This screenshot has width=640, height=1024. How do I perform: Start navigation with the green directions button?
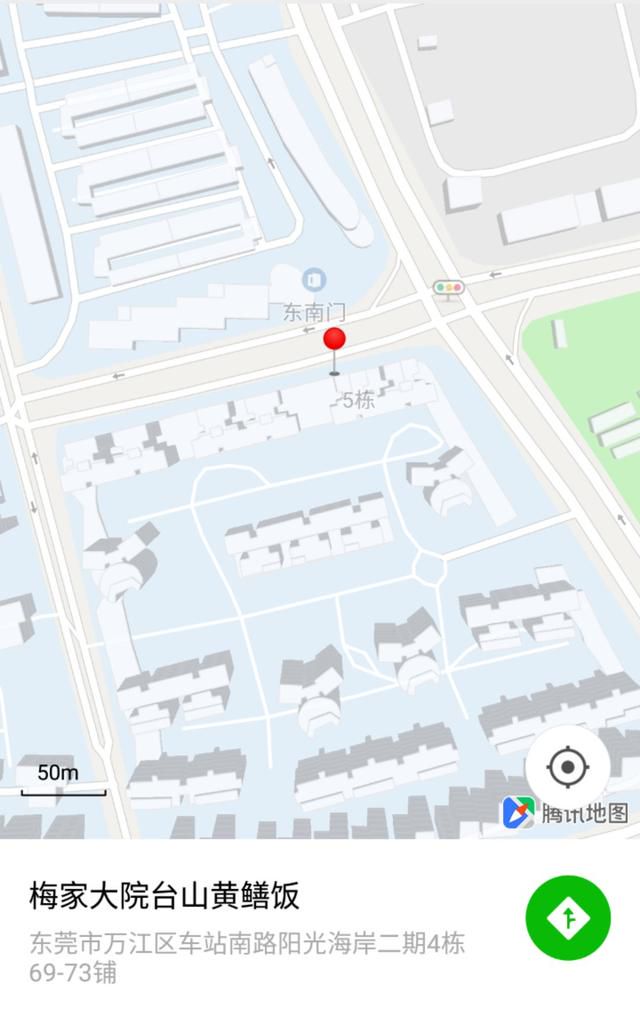568,918
